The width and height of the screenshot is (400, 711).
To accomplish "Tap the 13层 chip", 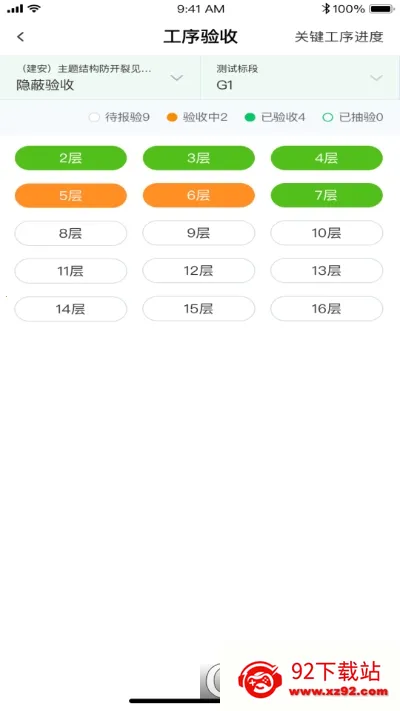I will tap(327, 271).
